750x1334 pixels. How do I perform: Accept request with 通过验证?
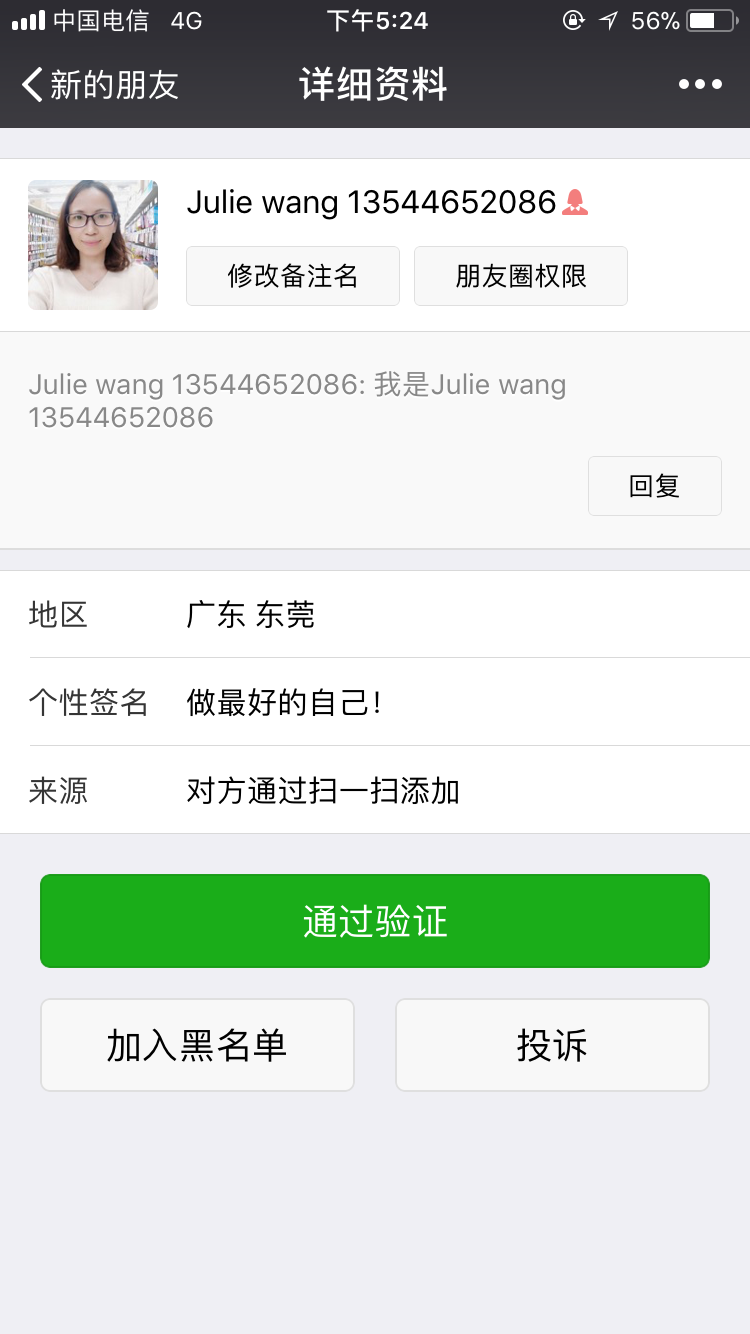375,921
